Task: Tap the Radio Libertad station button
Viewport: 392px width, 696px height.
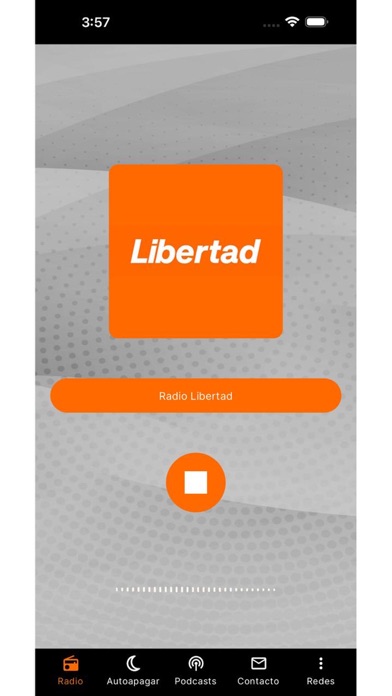Action: tap(195, 395)
